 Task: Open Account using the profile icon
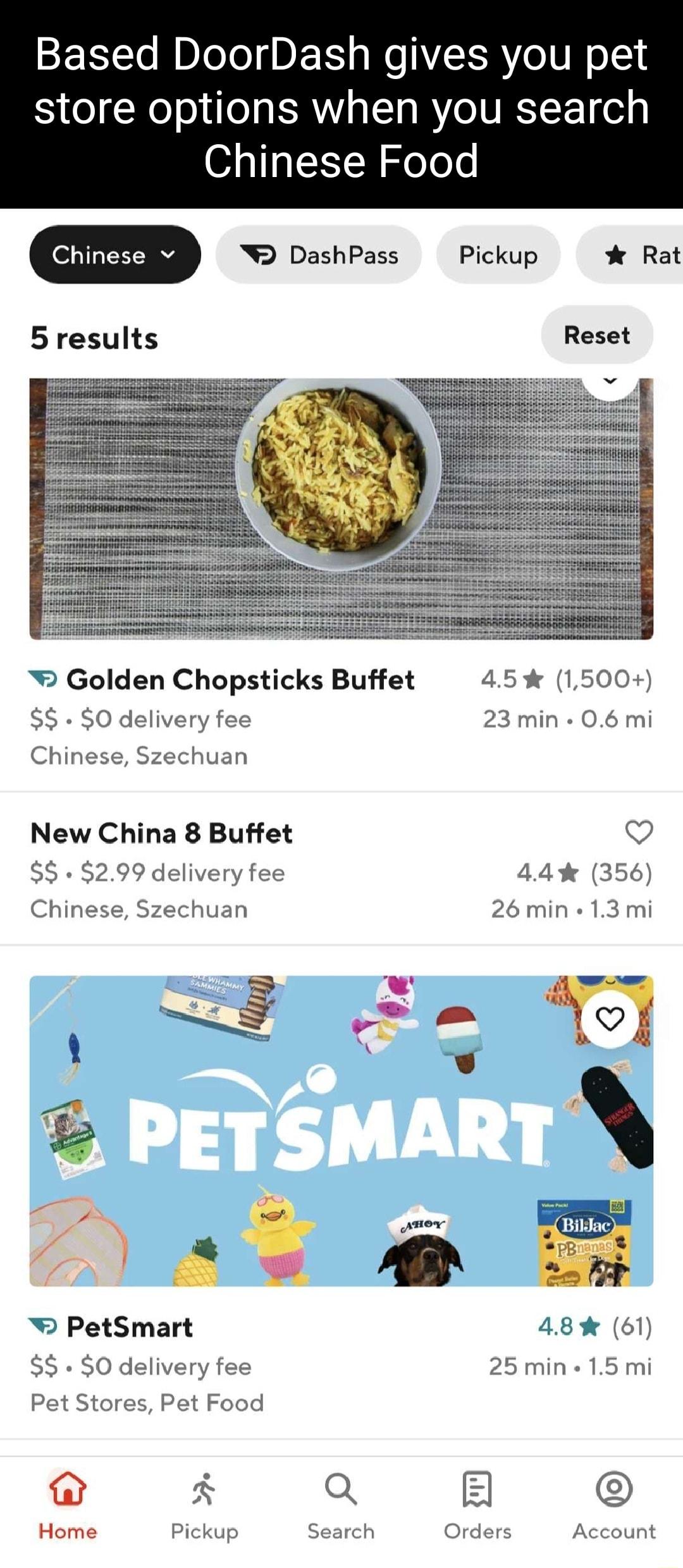click(612, 1486)
